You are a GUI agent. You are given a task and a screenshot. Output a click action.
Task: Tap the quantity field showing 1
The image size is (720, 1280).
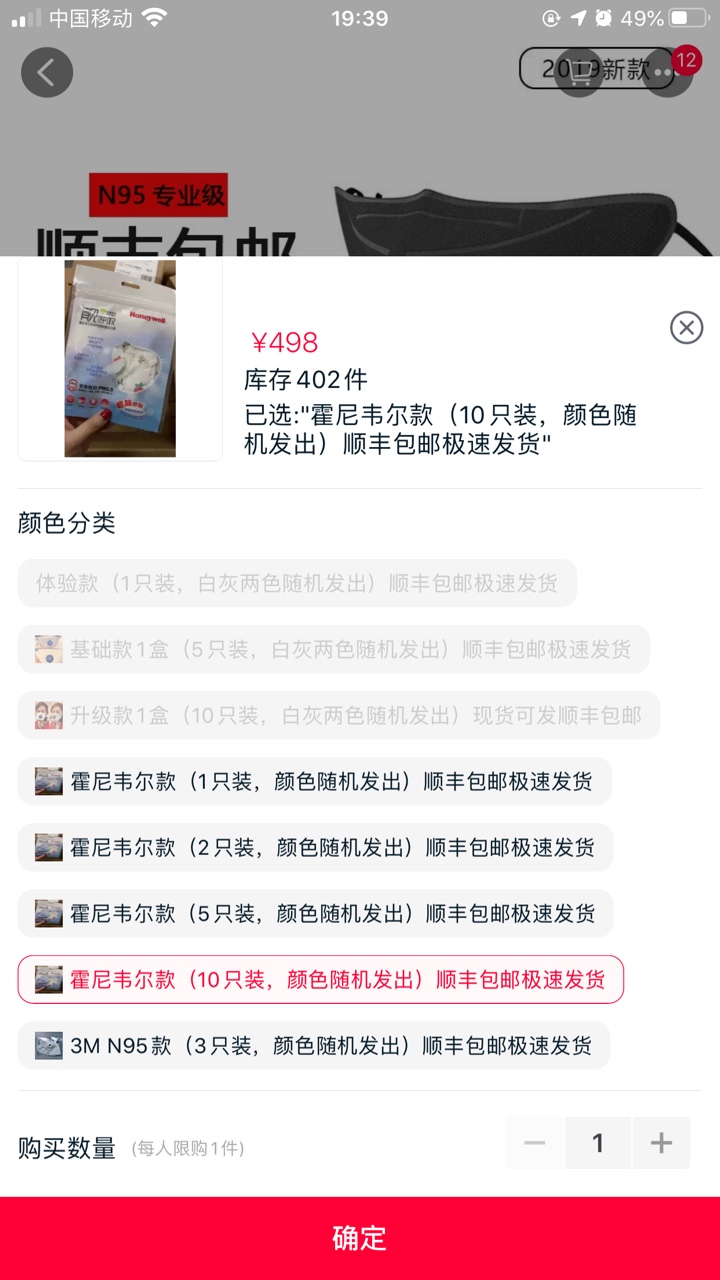[598, 1143]
